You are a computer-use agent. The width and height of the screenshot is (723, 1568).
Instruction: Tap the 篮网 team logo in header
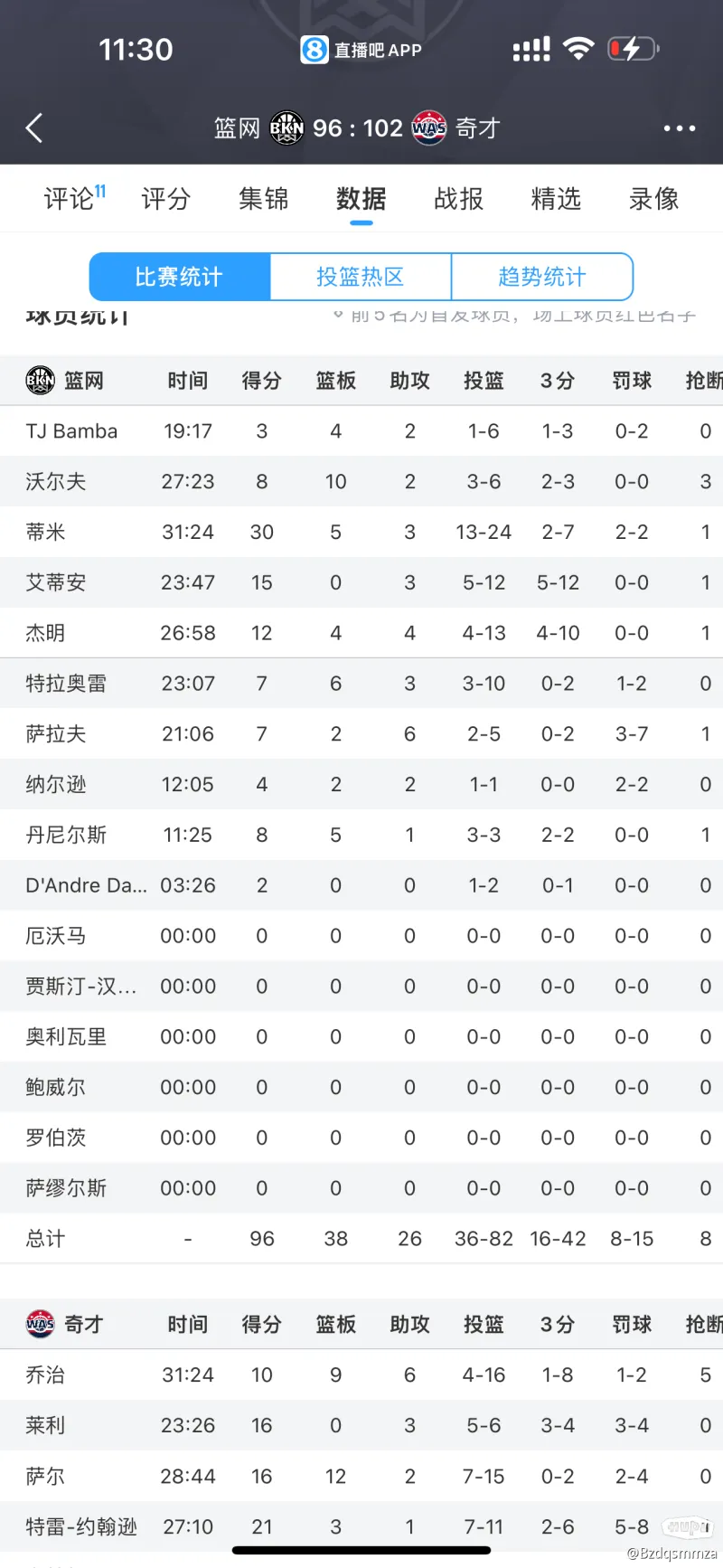pyautogui.click(x=286, y=128)
